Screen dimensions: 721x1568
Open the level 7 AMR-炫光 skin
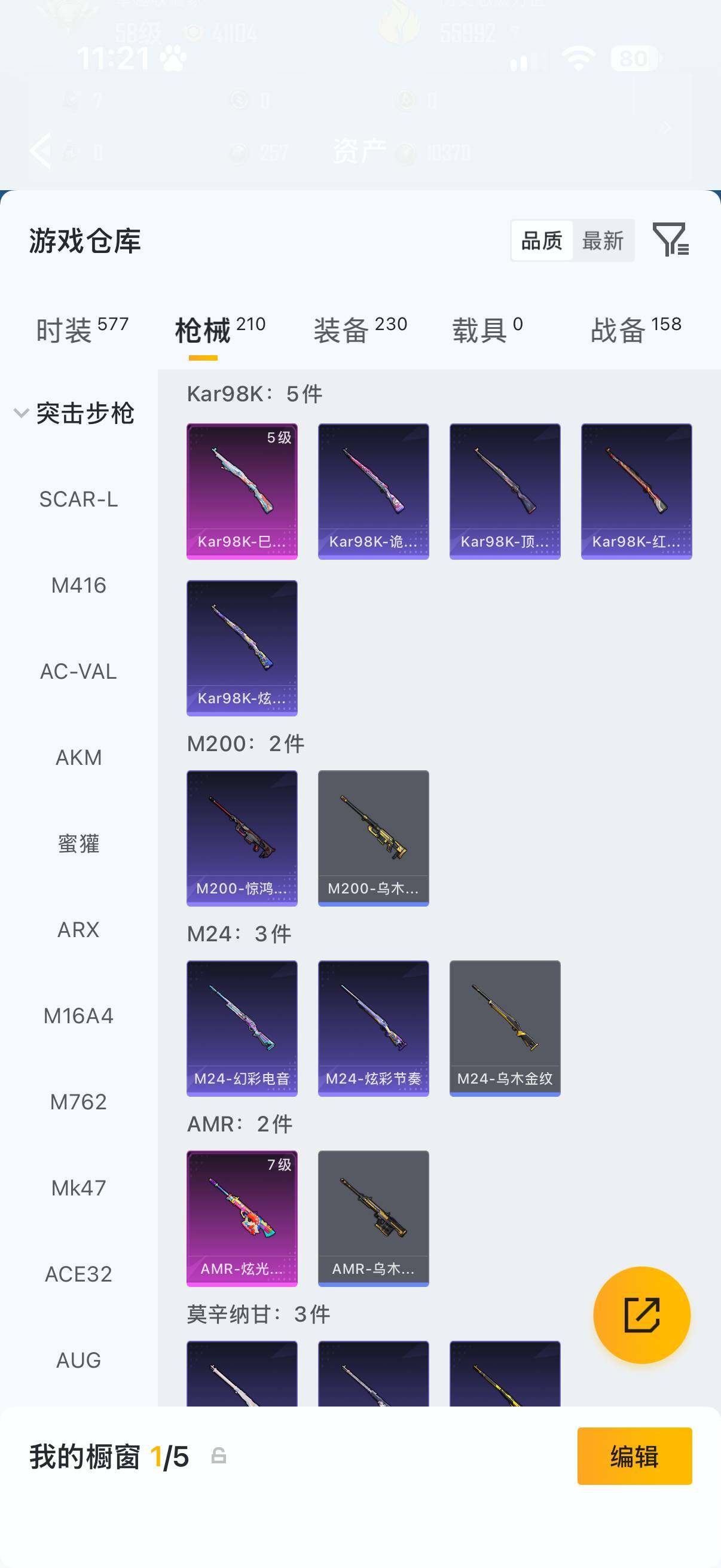pos(242,1218)
